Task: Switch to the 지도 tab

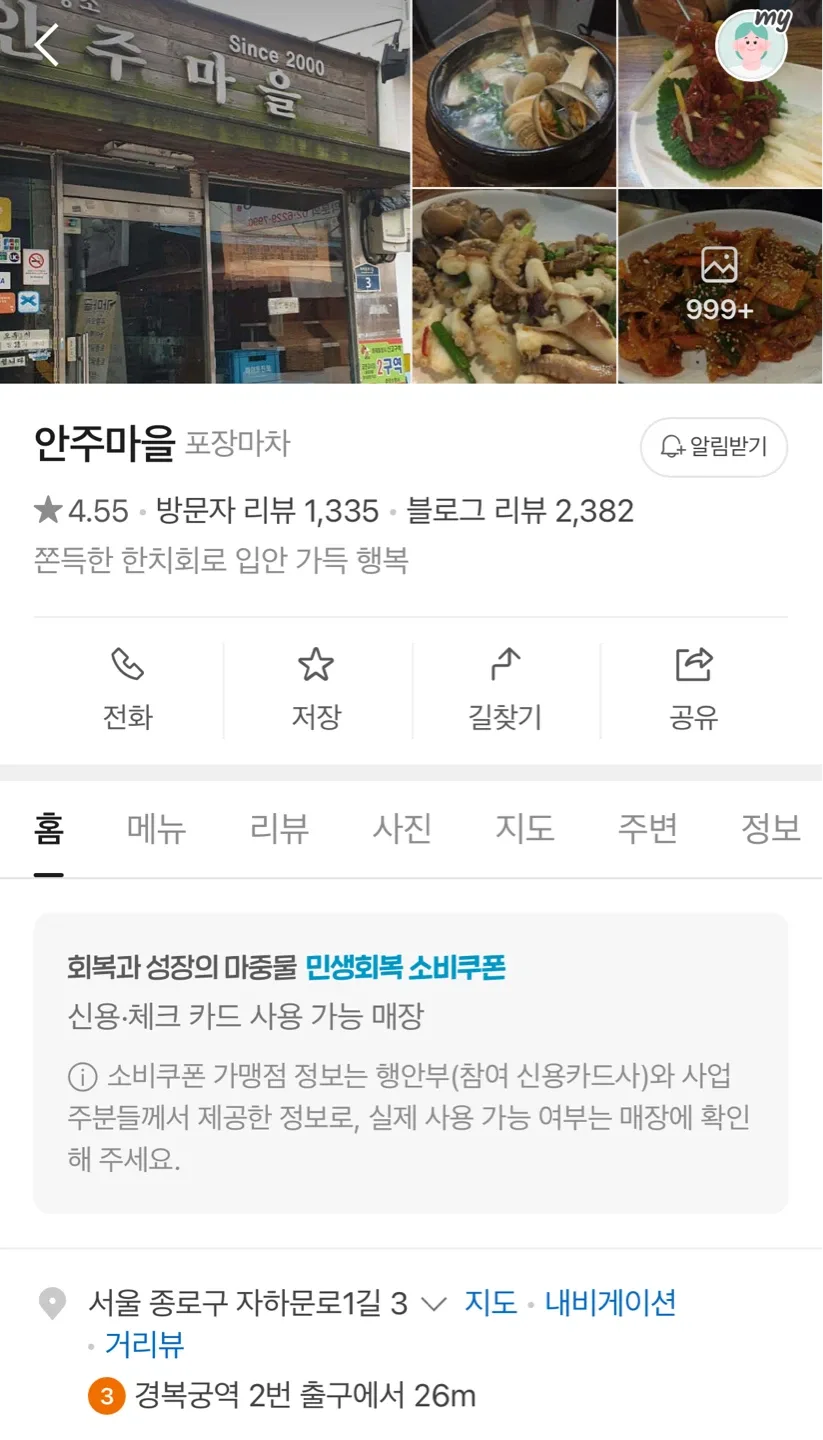Action: [x=525, y=829]
